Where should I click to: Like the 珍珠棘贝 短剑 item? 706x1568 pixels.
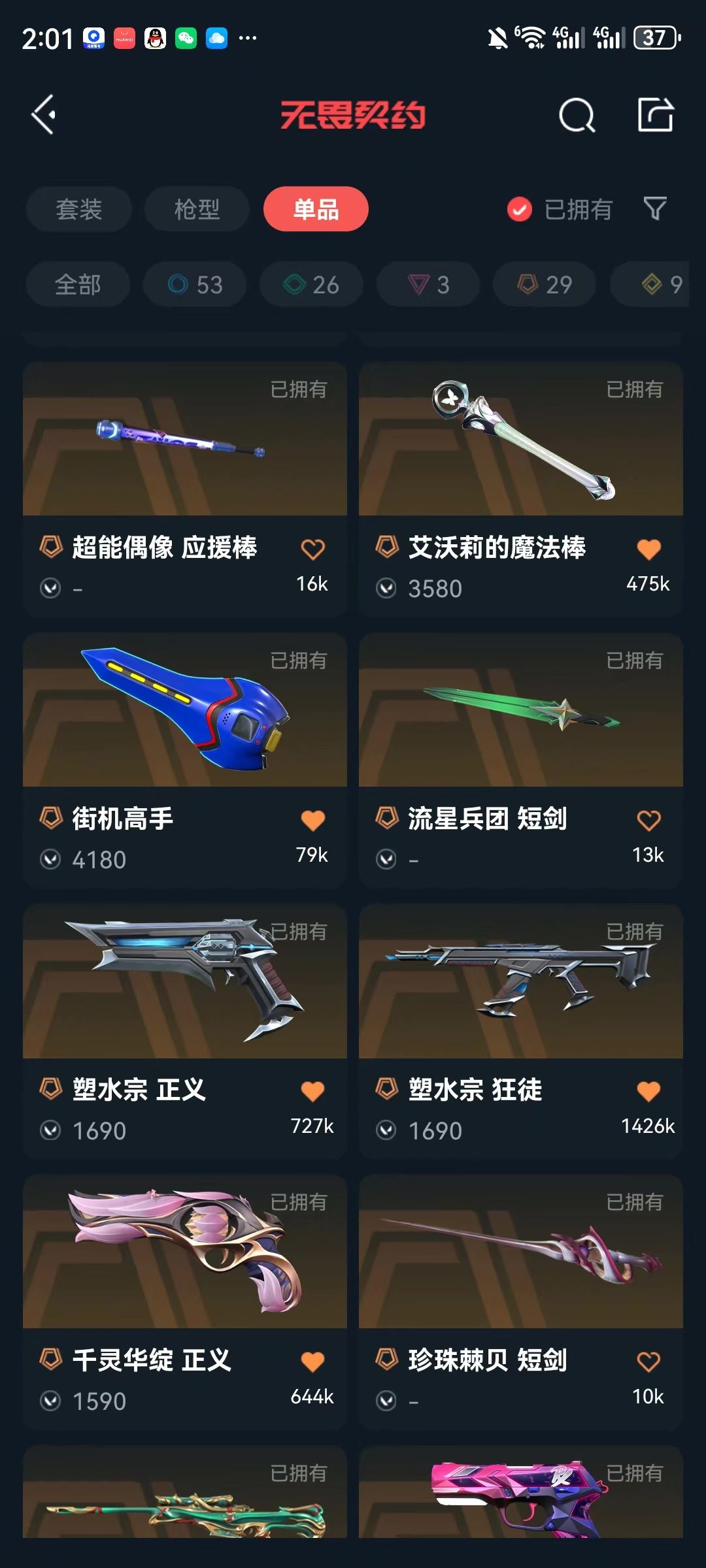click(x=648, y=1362)
